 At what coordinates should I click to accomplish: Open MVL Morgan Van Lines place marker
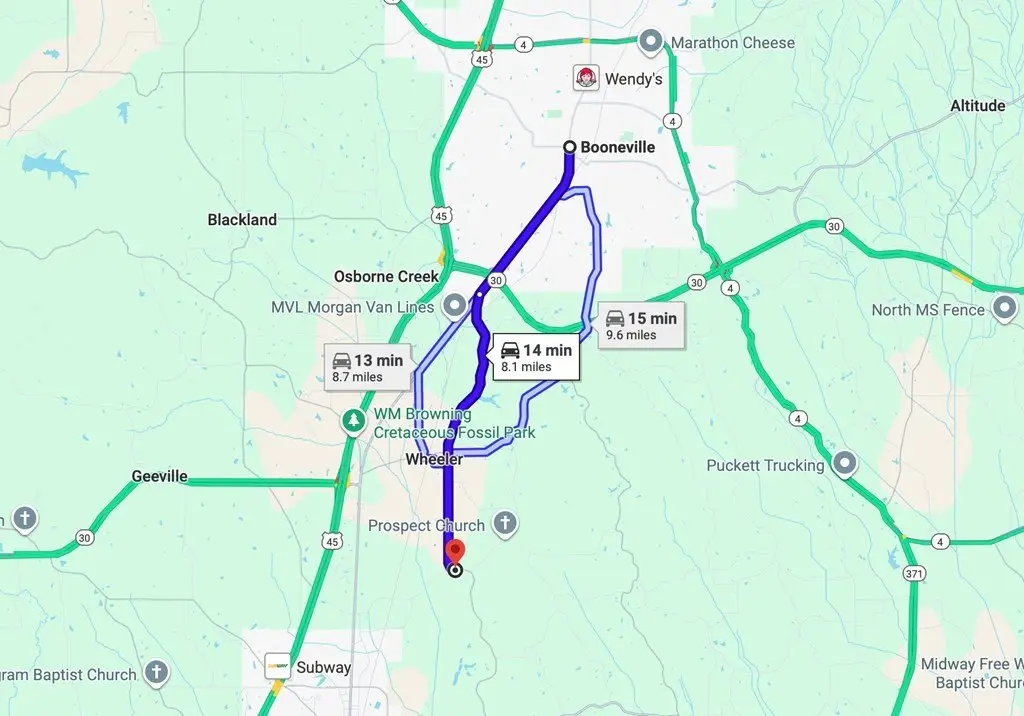click(455, 306)
